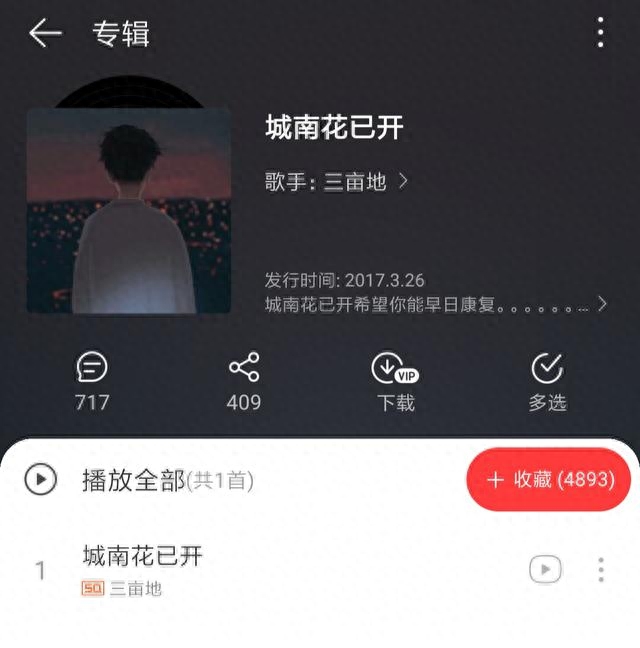This screenshot has width=640, height=648.
Task: Open more options for the song 城南花已开
Action: pos(600,569)
